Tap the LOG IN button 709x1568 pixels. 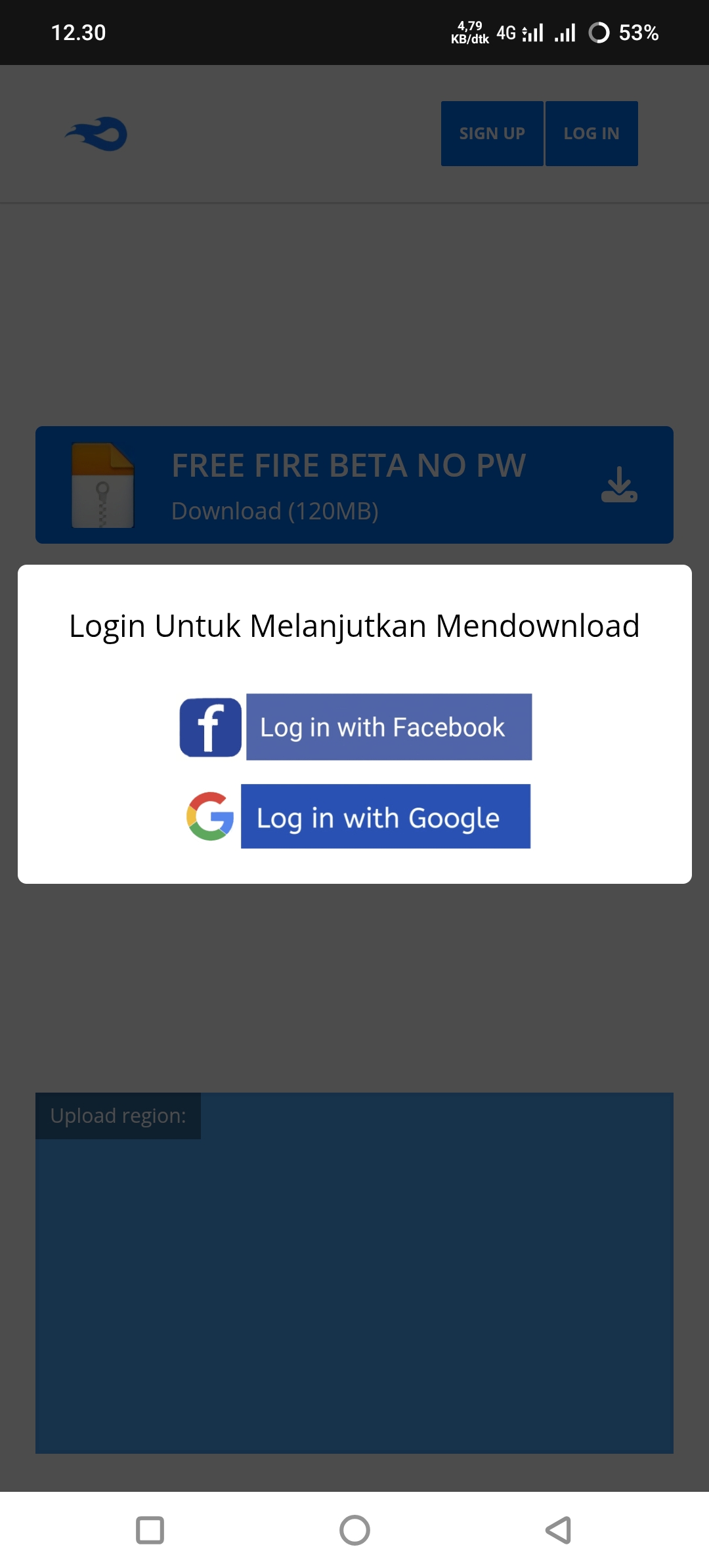click(x=591, y=133)
